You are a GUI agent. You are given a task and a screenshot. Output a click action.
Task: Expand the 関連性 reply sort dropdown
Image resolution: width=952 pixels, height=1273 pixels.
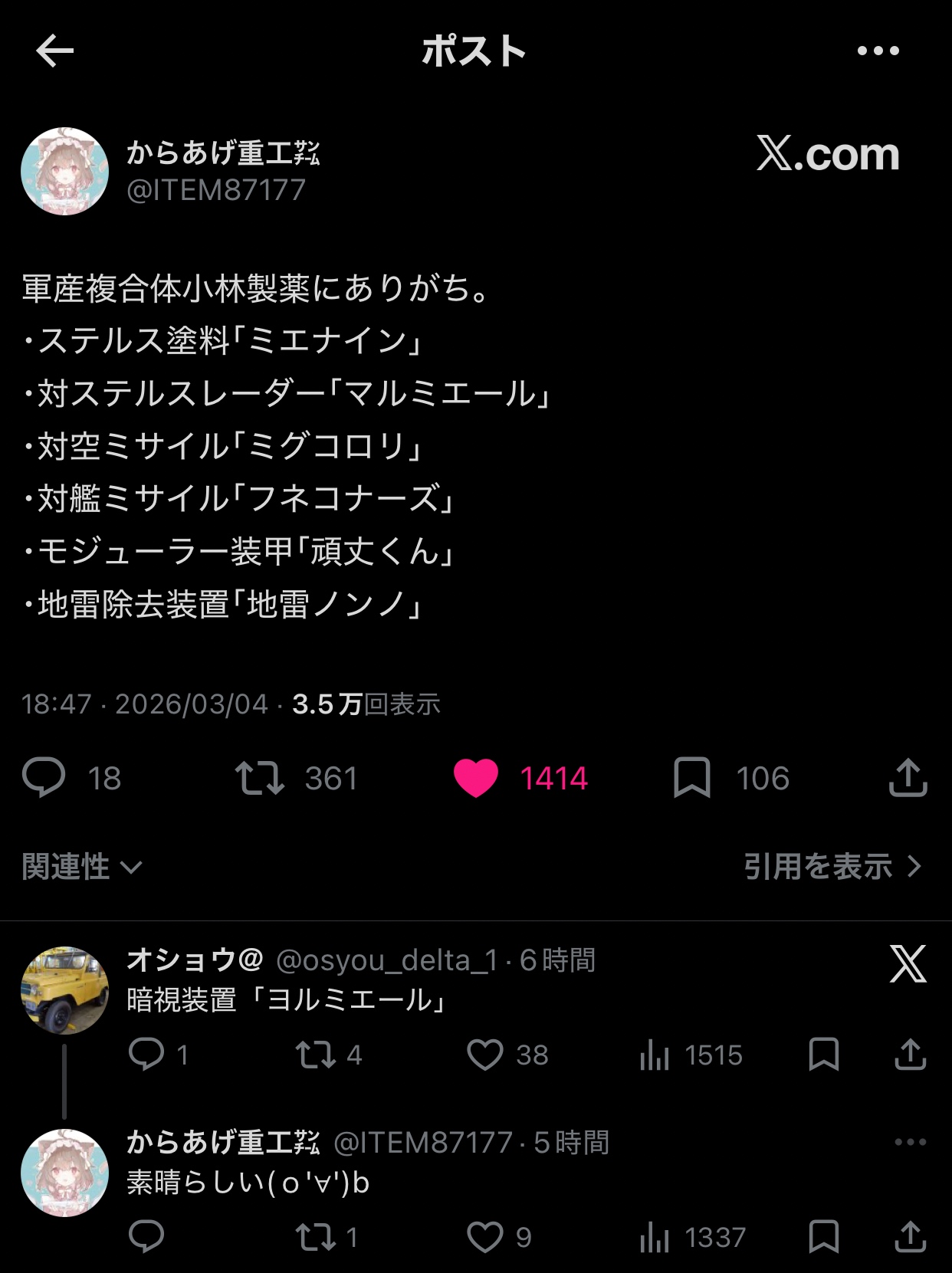coord(82,867)
